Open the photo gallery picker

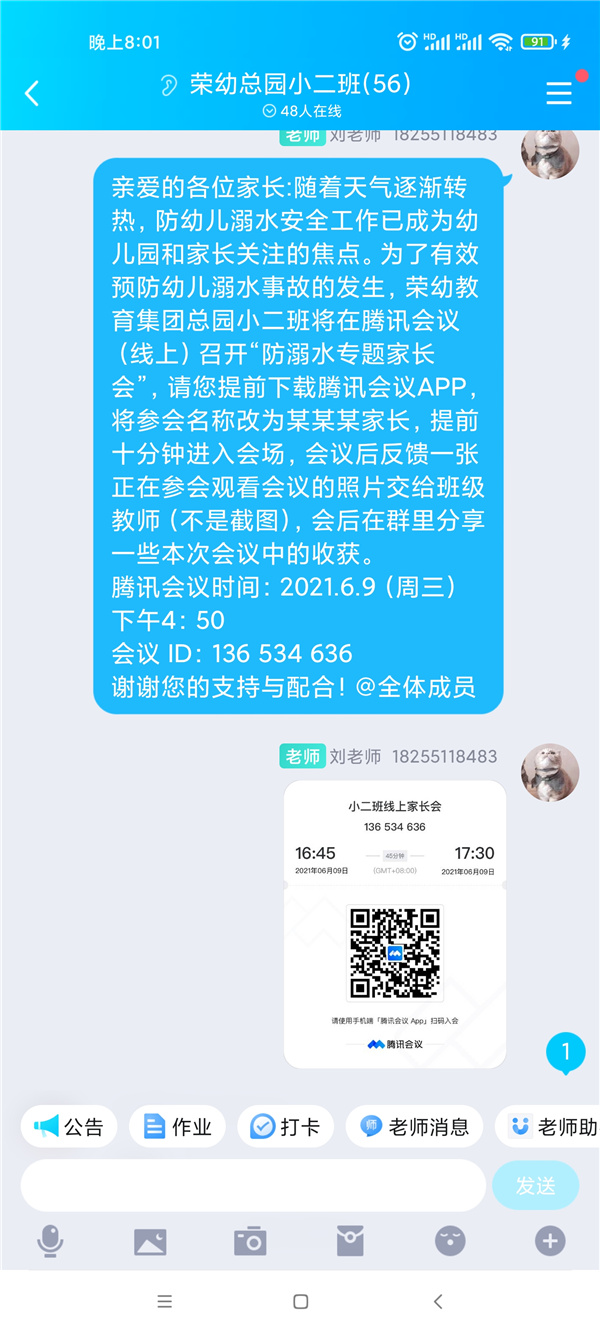pyautogui.click(x=150, y=1241)
